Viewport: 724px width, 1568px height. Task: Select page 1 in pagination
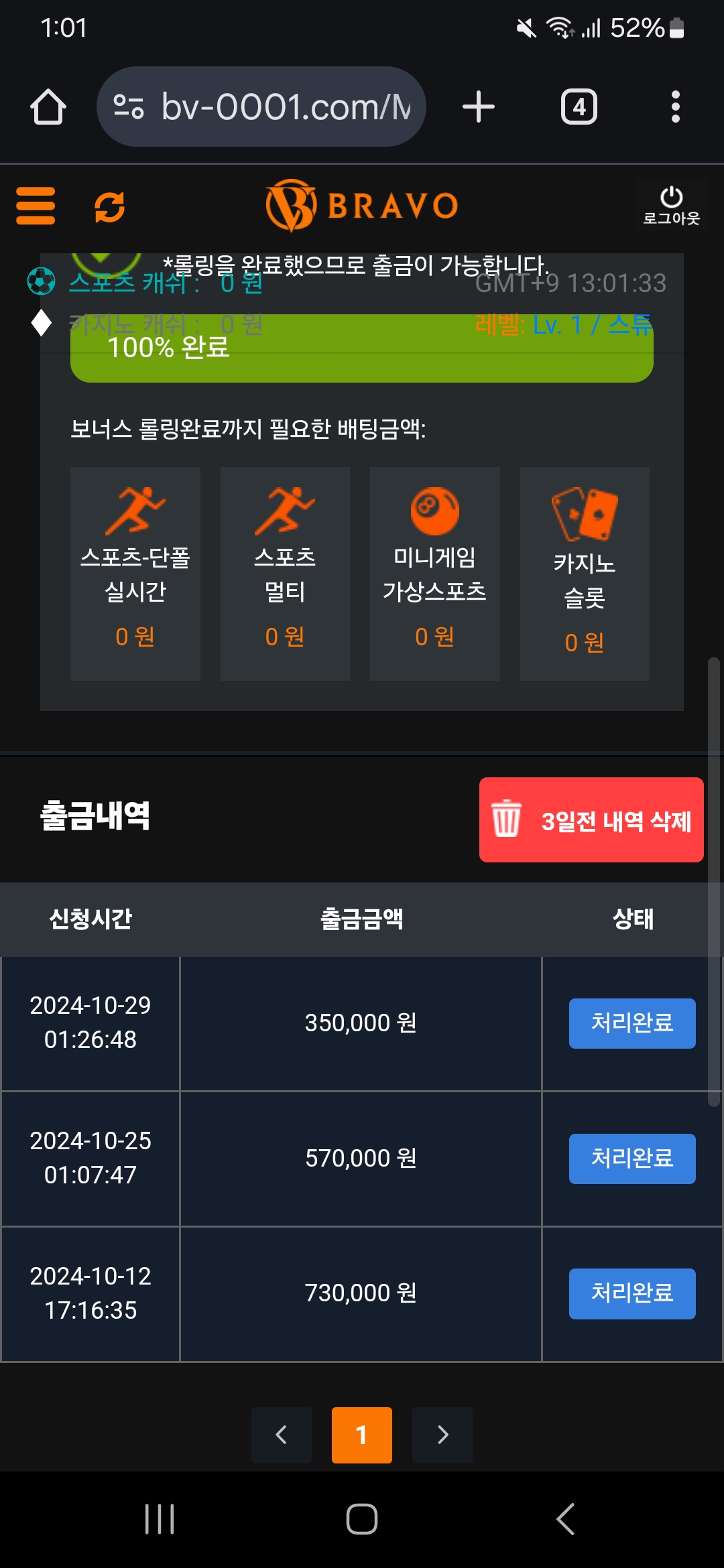[x=362, y=1435]
